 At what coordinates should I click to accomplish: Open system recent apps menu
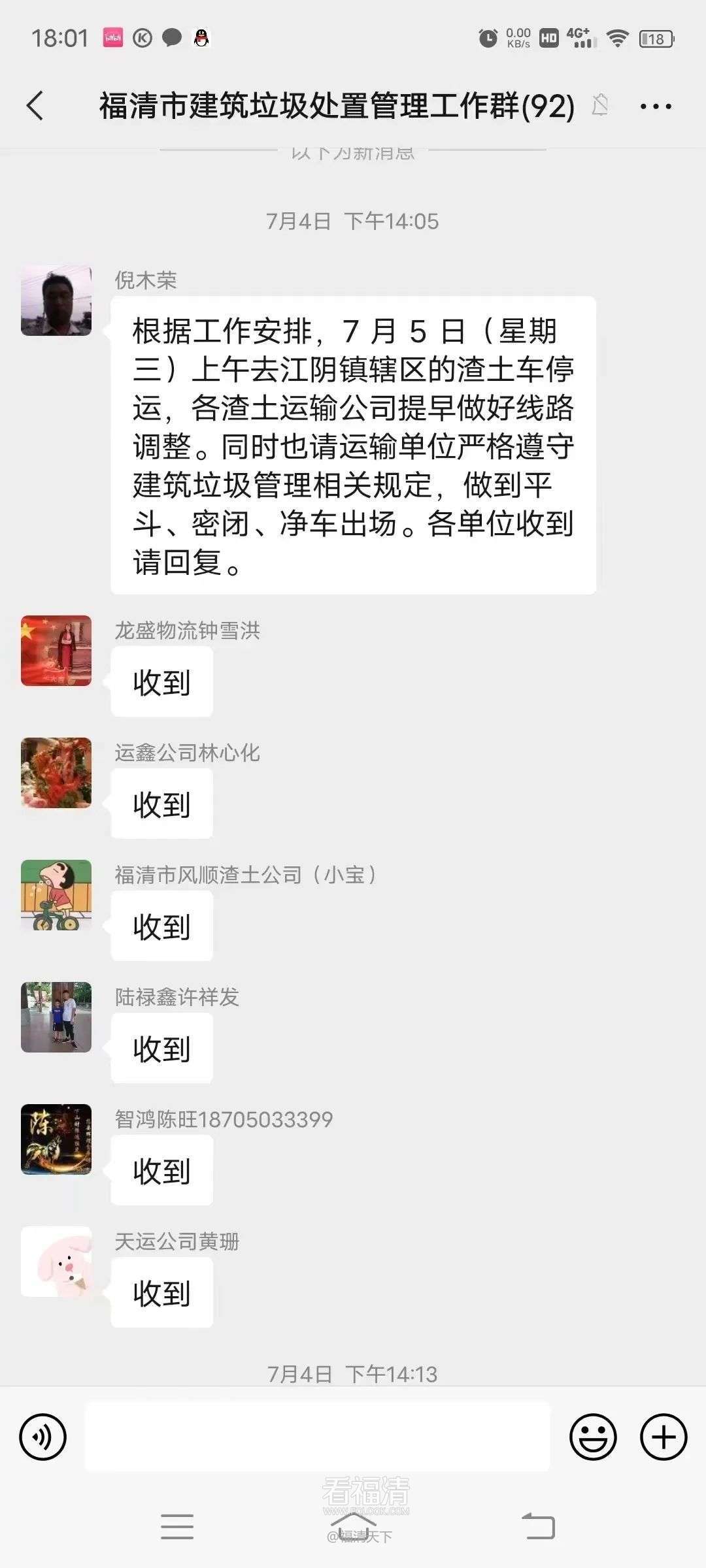pyautogui.click(x=177, y=1527)
